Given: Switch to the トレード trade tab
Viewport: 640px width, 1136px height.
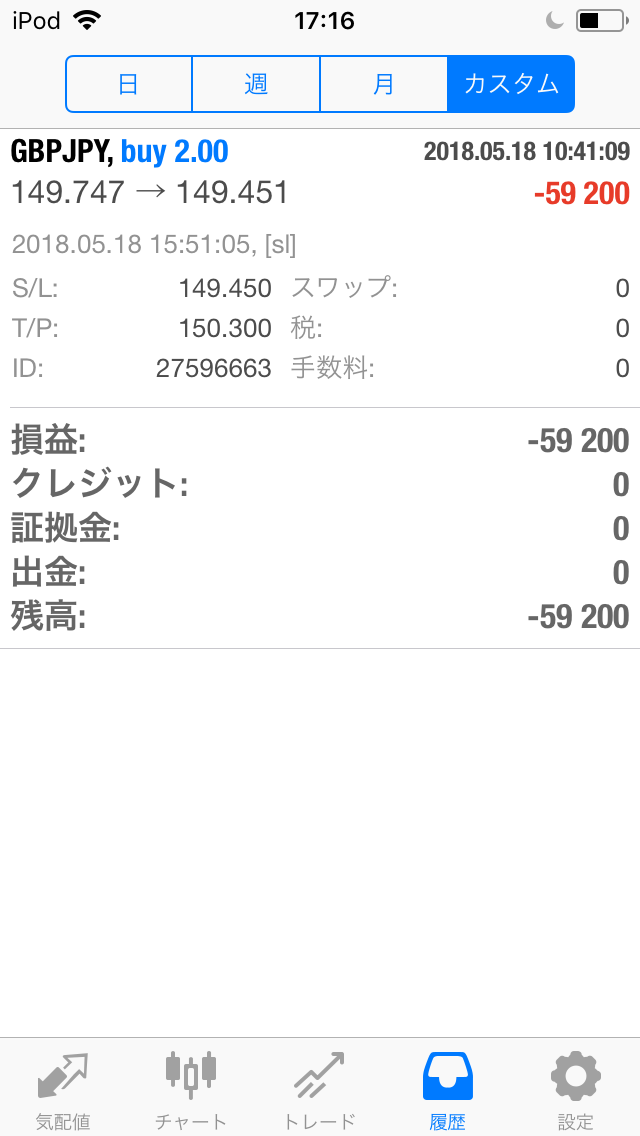Looking at the screenshot, I should coord(319,1089).
